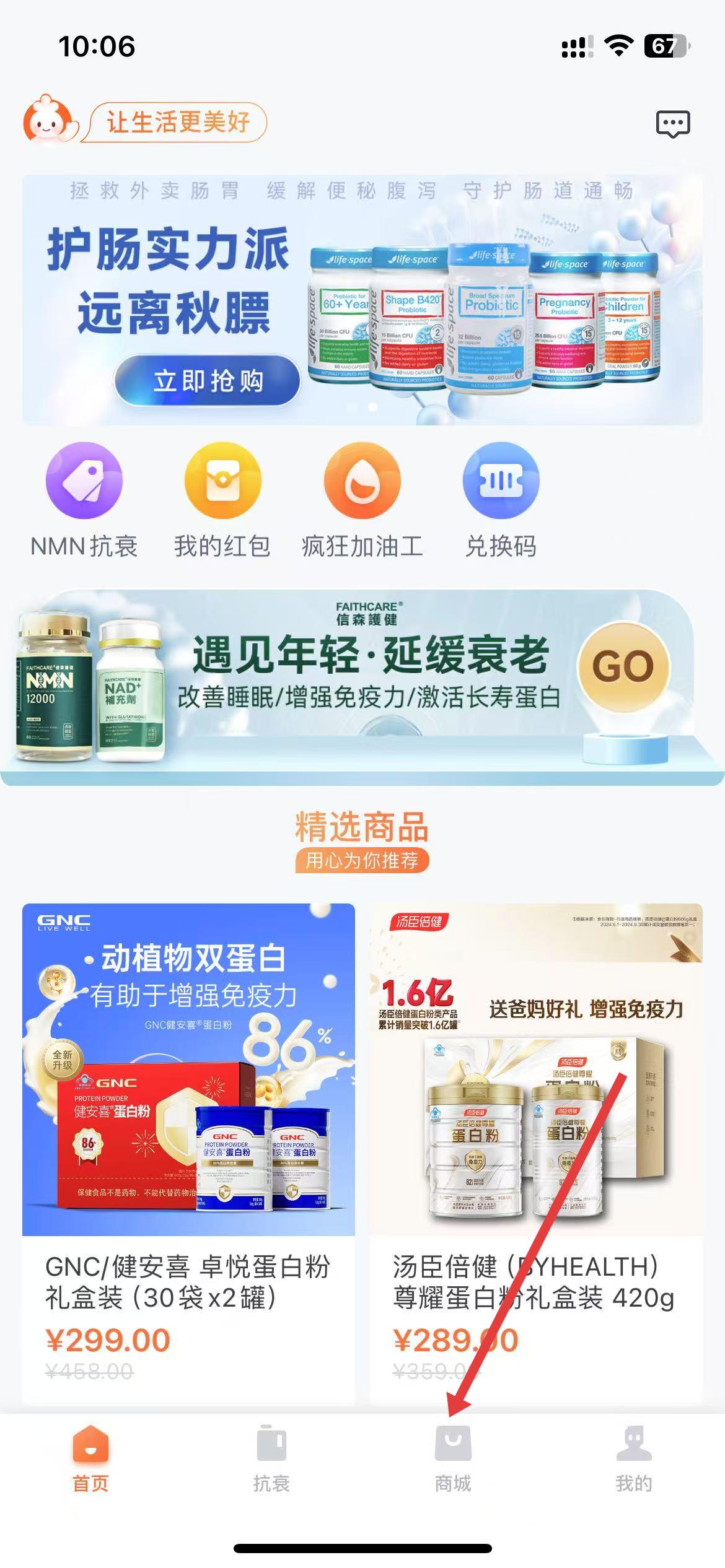Switch to the 首页 tab

(x=90, y=1458)
